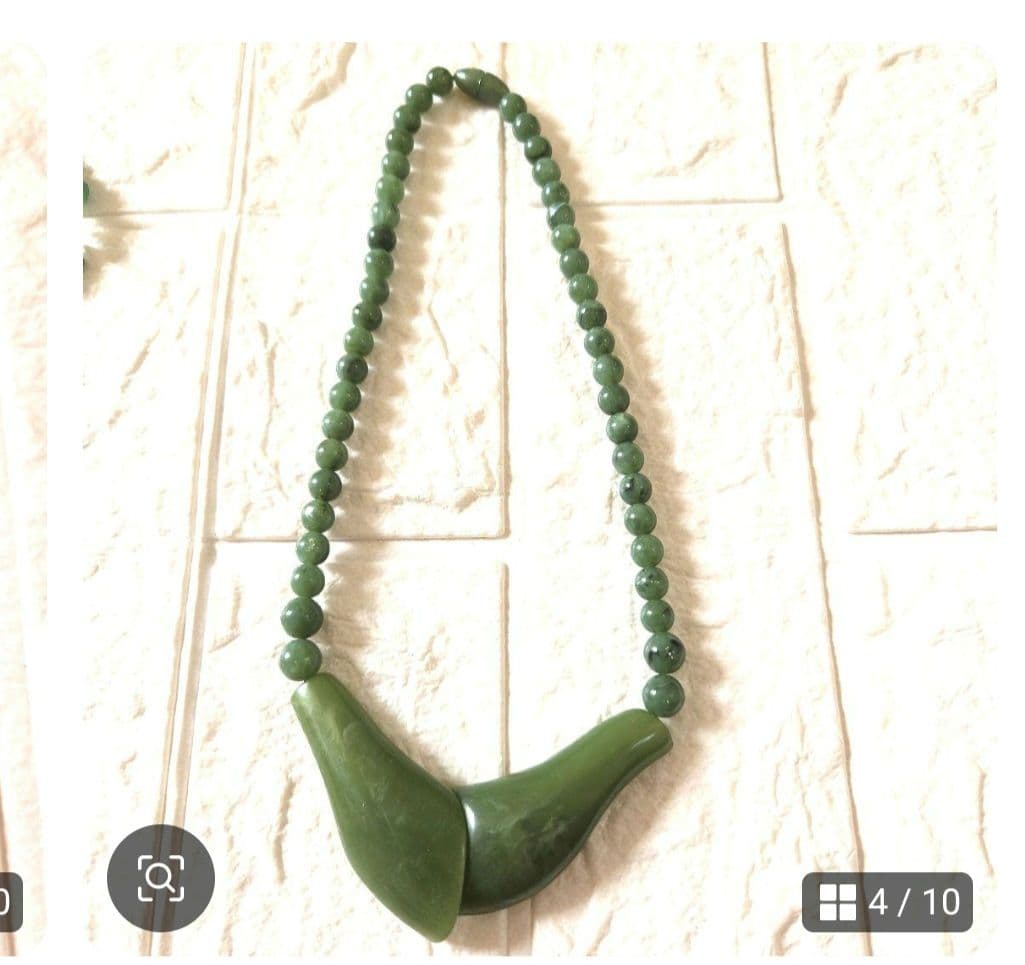The image size is (1025, 965).
Task: Tap the visual search lens icon
Action: (x=161, y=877)
